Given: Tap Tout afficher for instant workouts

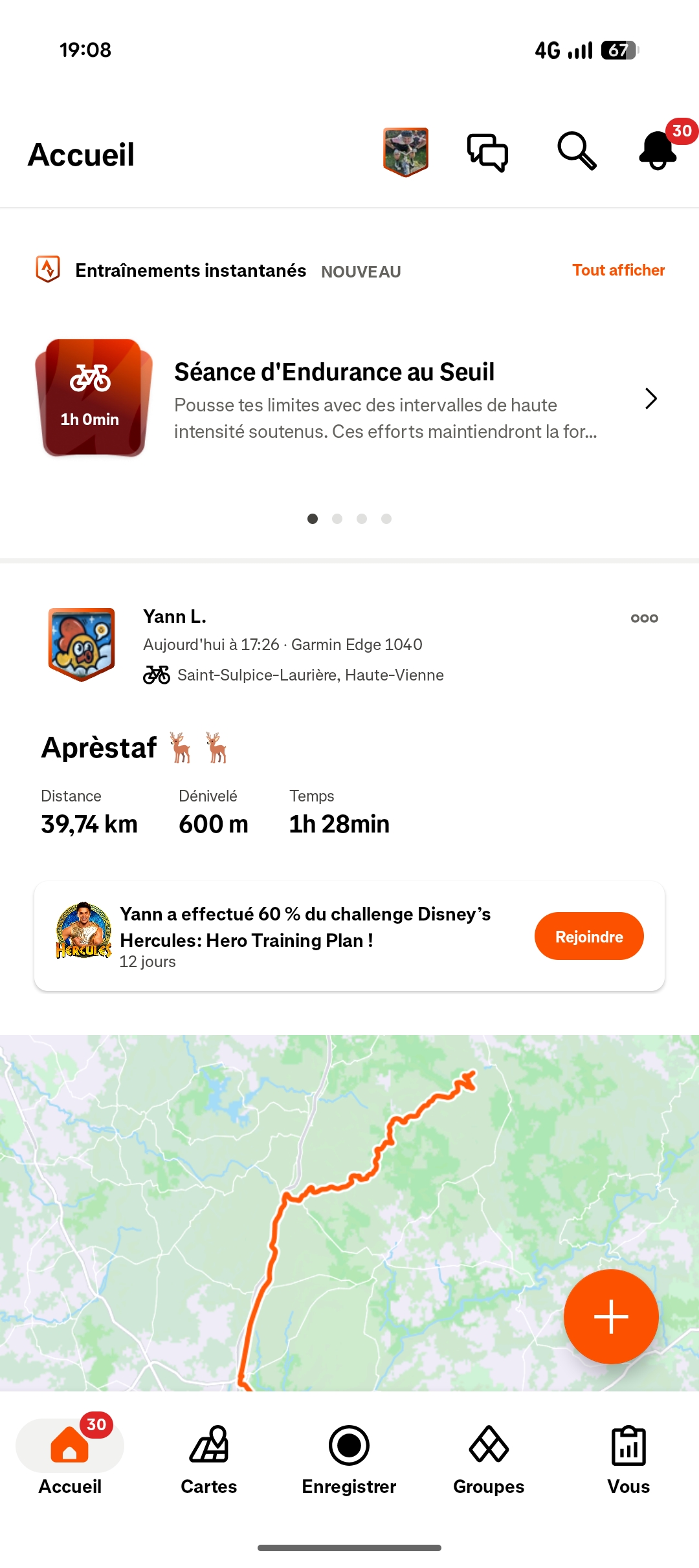Looking at the screenshot, I should [x=618, y=270].
